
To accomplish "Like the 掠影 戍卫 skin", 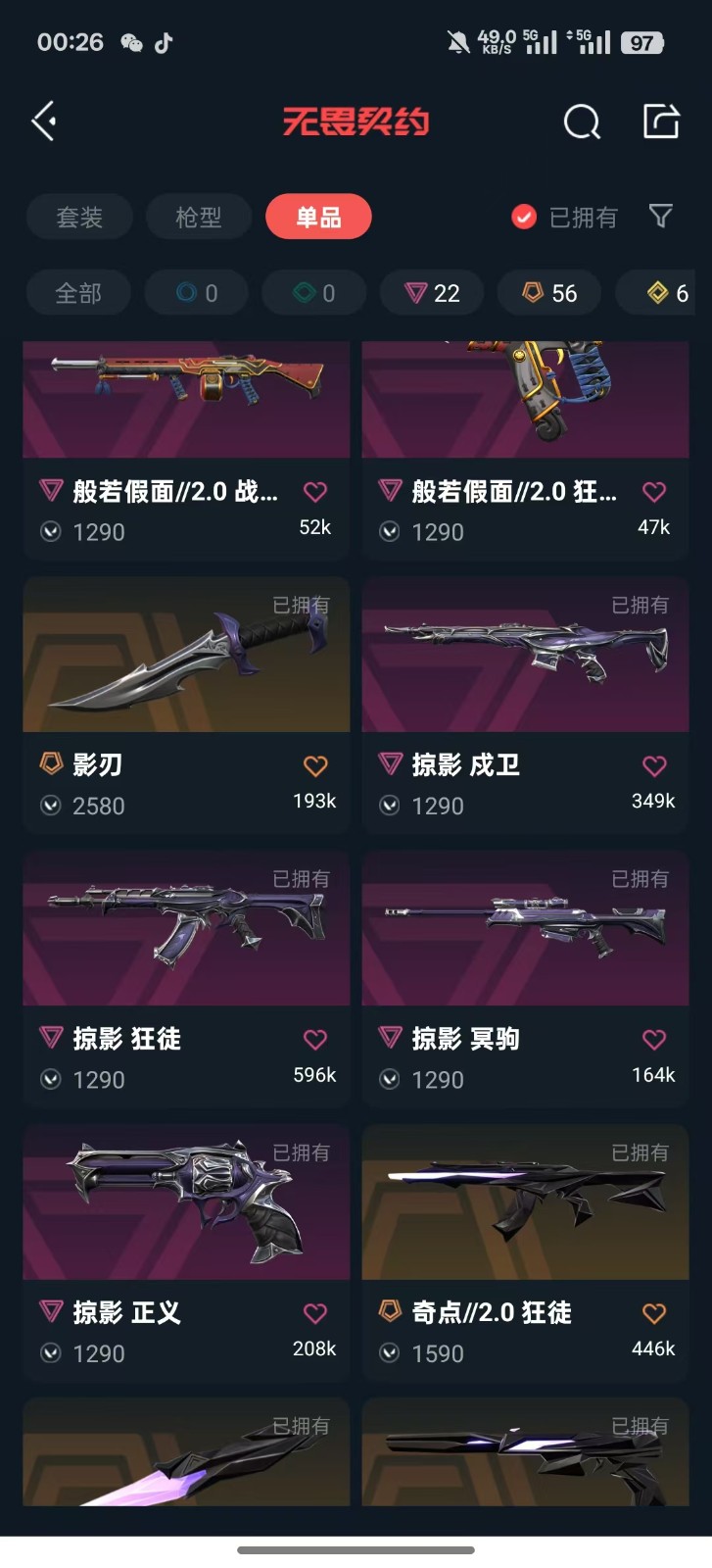I will (654, 765).
